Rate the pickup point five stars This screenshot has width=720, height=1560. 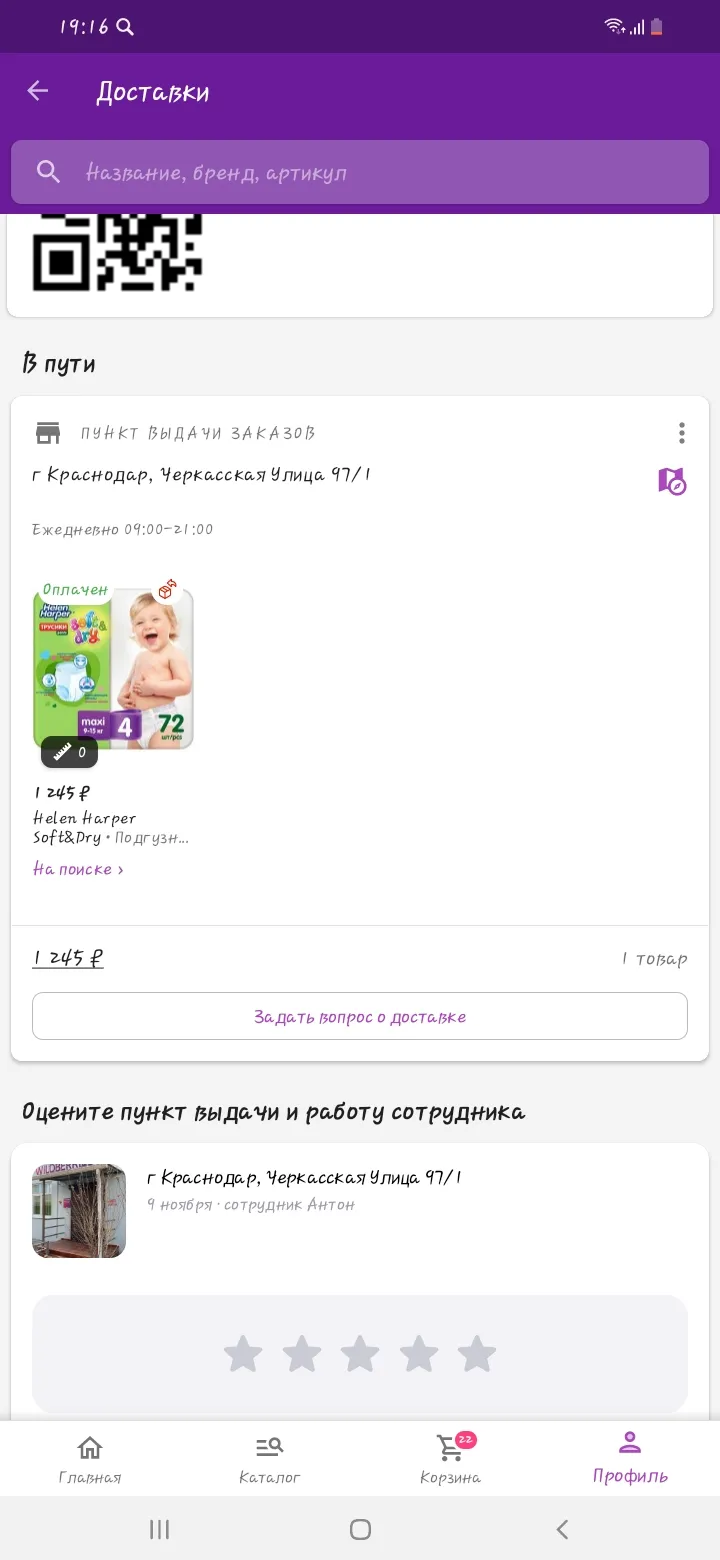tap(477, 1354)
